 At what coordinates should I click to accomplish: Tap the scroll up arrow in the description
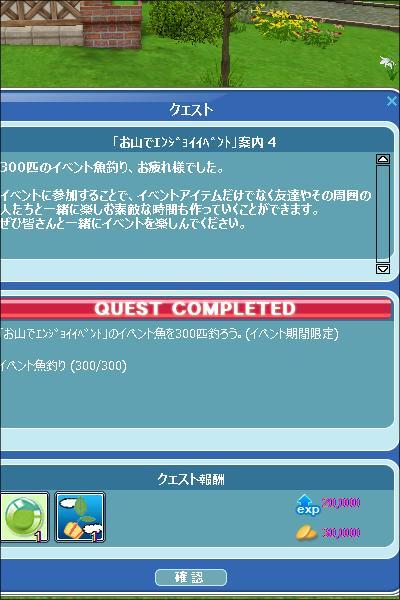[x=383, y=159]
